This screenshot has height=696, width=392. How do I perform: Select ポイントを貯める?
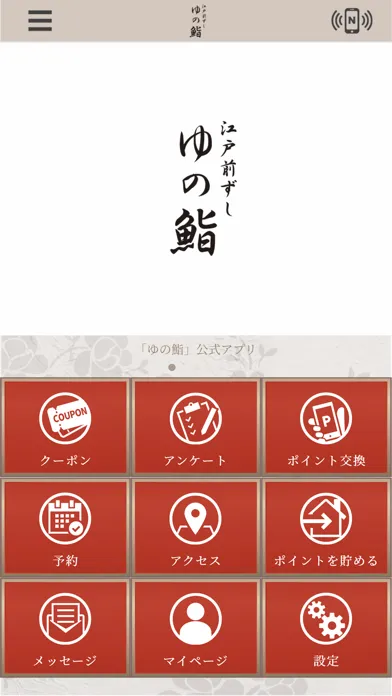[326, 527]
